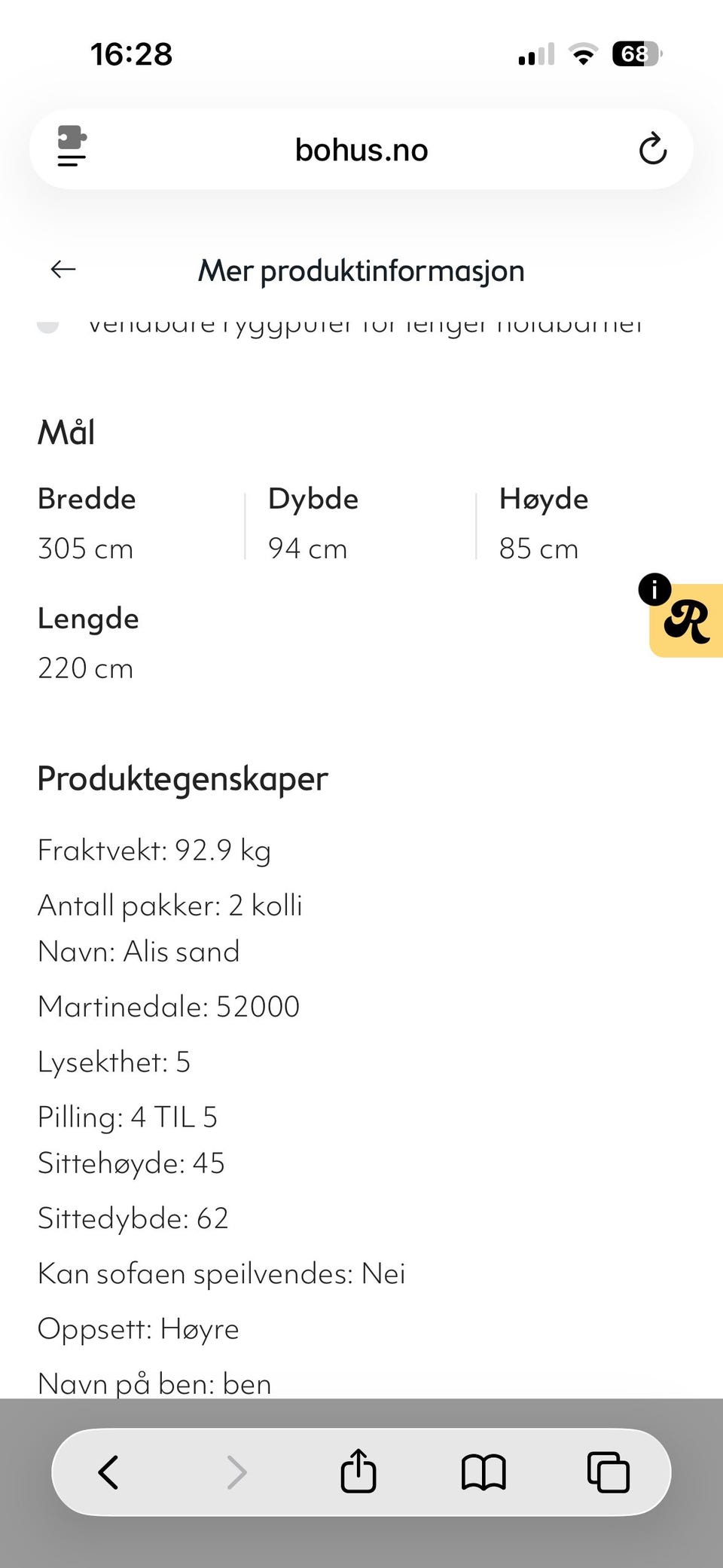Tap the Wi-Fi indicator in status bar
This screenshot has width=723, height=1568.
(582, 52)
